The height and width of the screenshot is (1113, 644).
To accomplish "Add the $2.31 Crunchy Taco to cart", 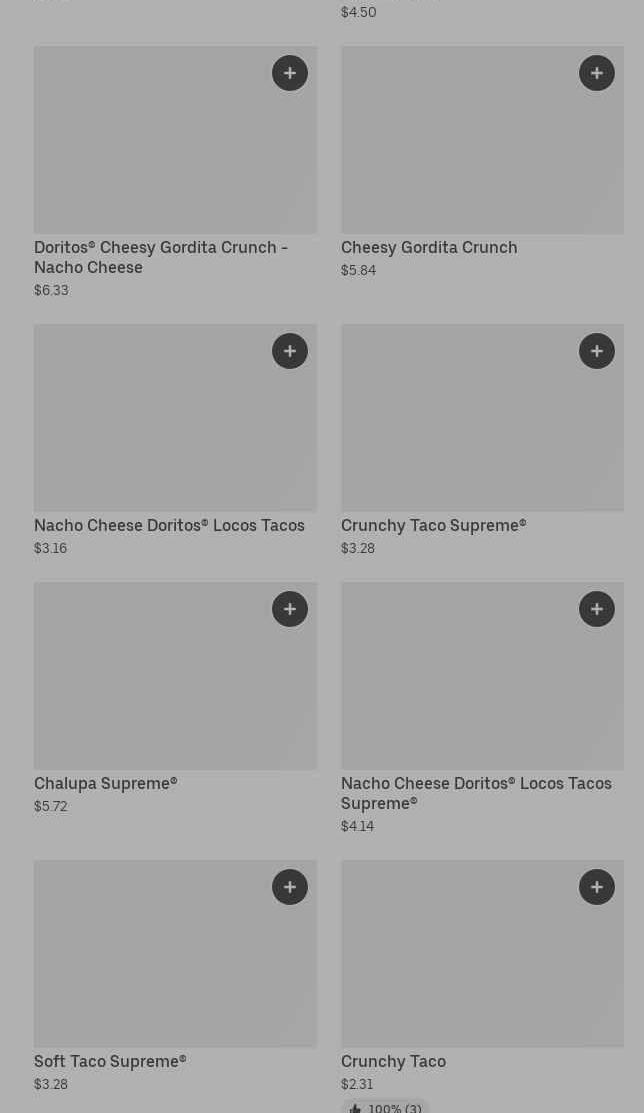I will (597, 887).
